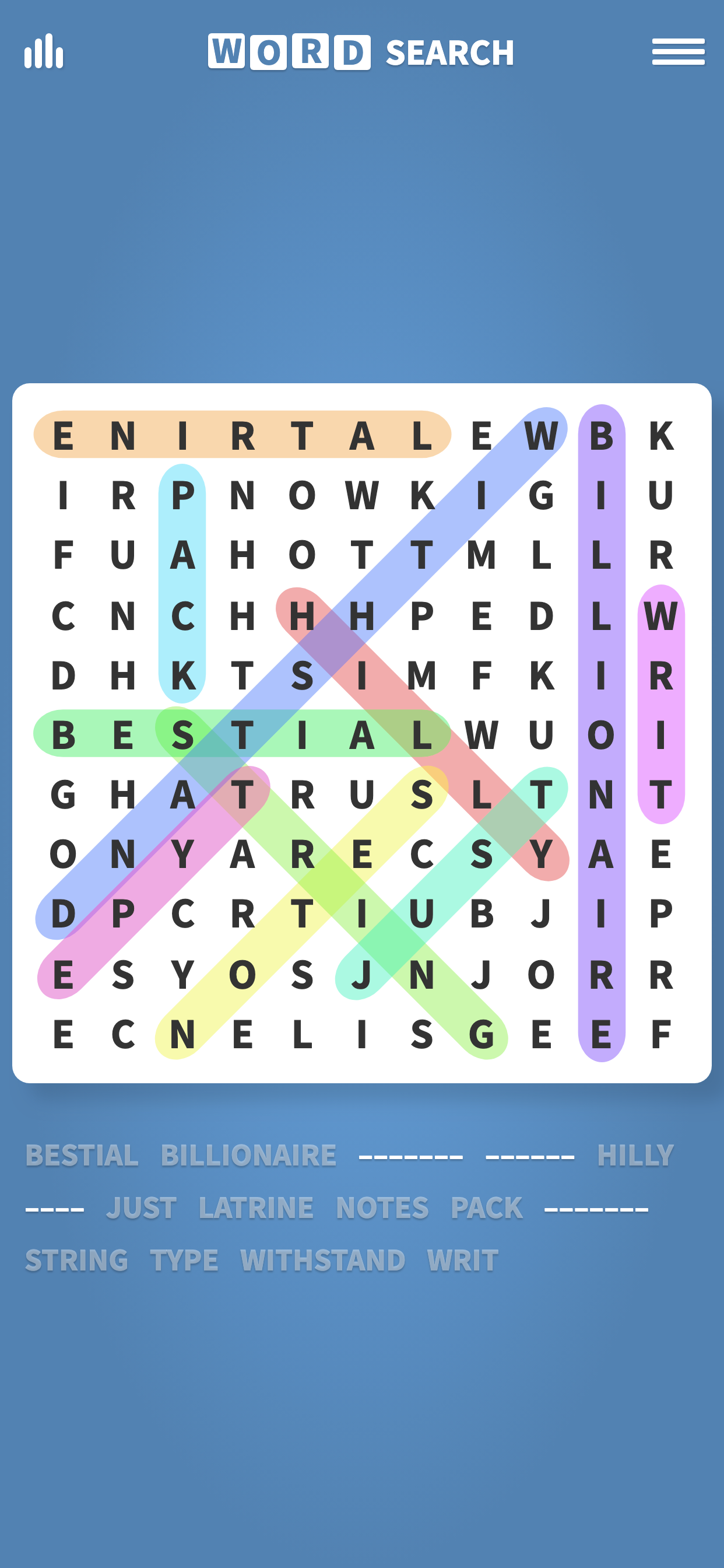The image size is (724, 1568).
Task: Select PACK in the word list
Action: pyautogui.click(x=486, y=1208)
